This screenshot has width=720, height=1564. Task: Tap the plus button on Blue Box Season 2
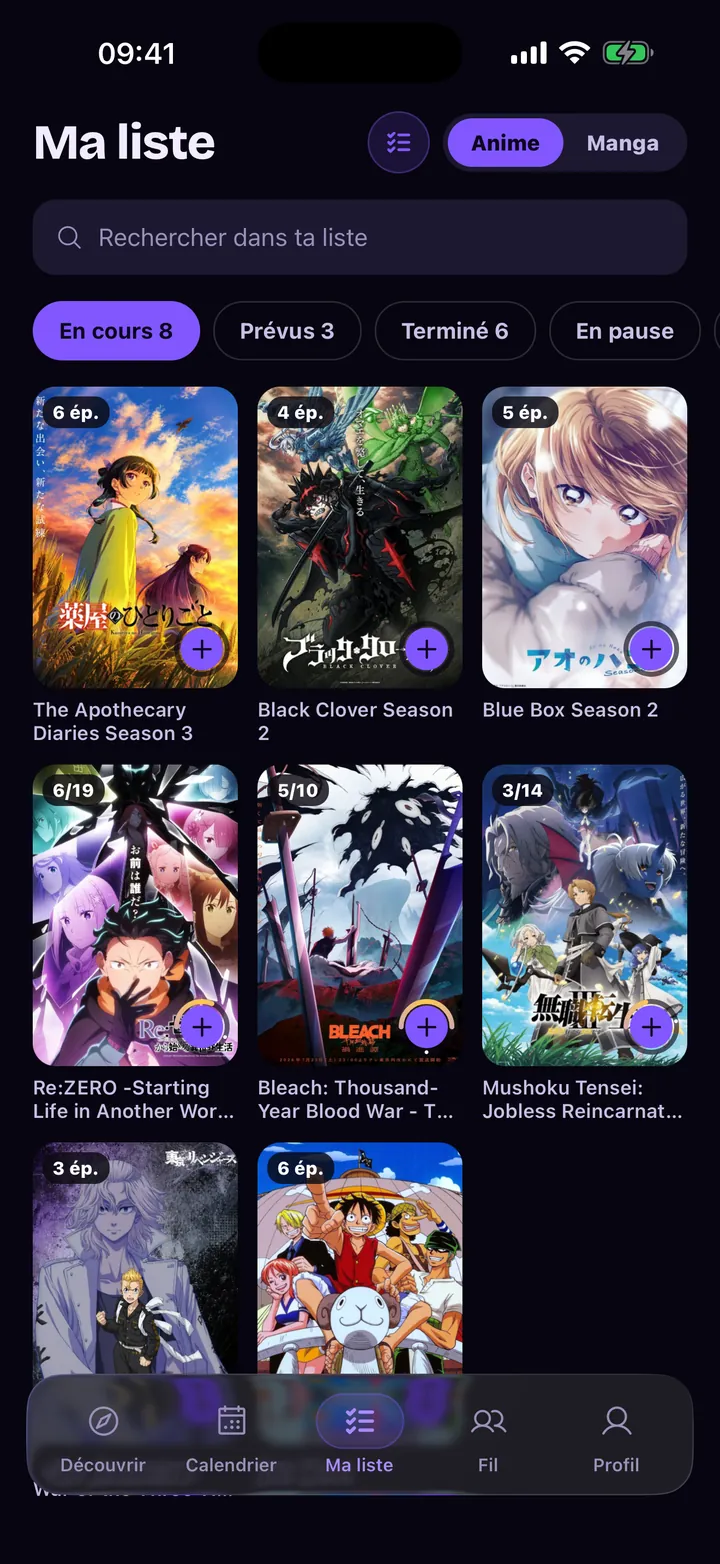click(651, 649)
